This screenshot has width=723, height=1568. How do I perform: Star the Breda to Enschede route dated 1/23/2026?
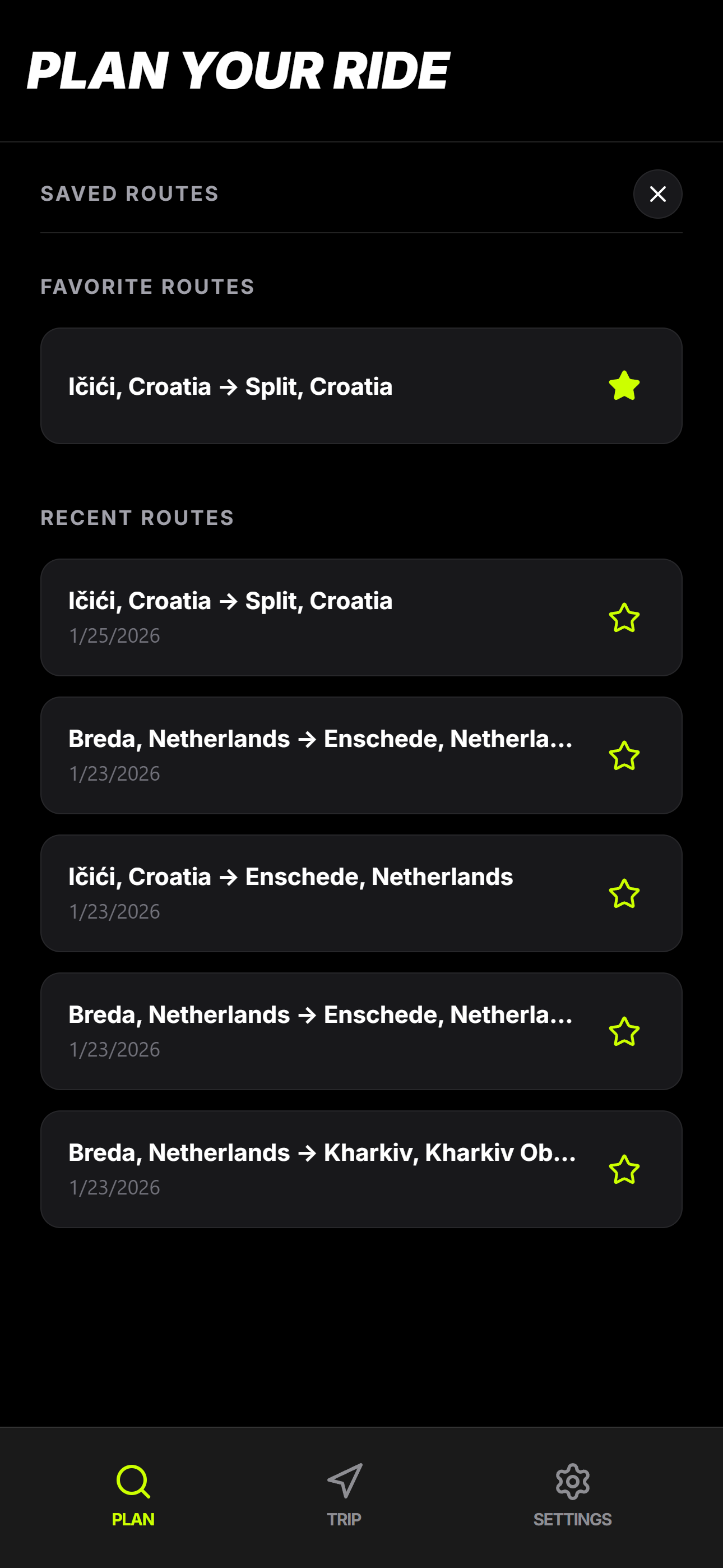[x=624, y=755]
